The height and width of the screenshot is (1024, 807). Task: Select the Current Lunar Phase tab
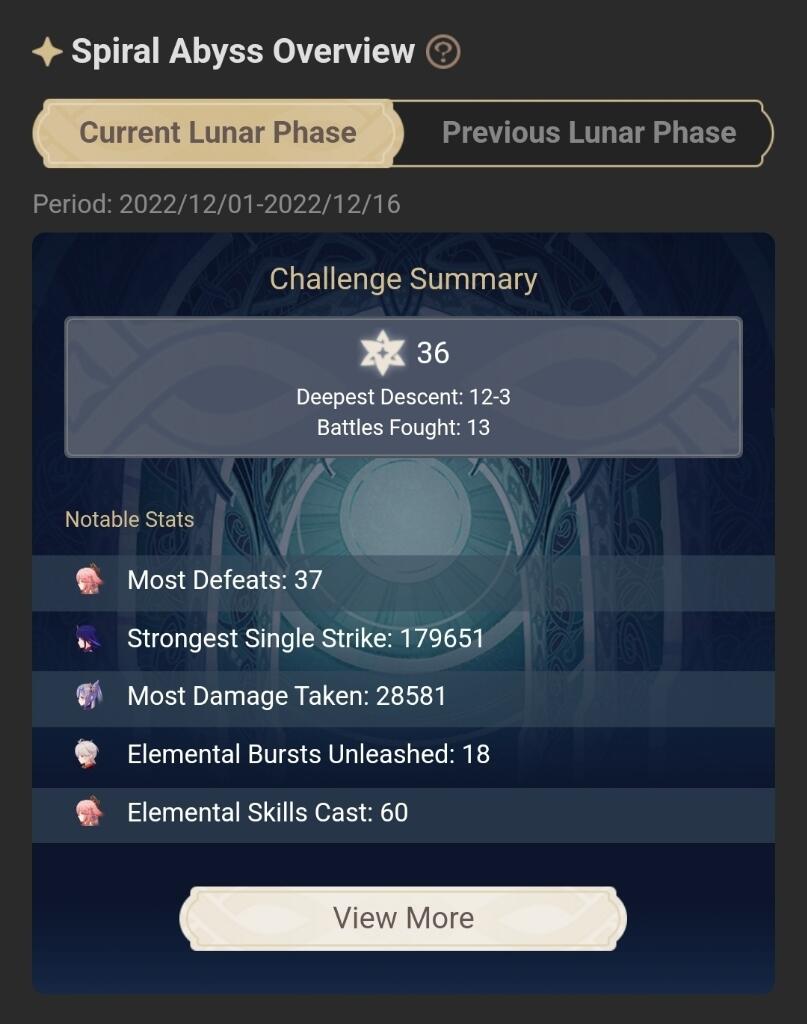[x=218, y=133]
